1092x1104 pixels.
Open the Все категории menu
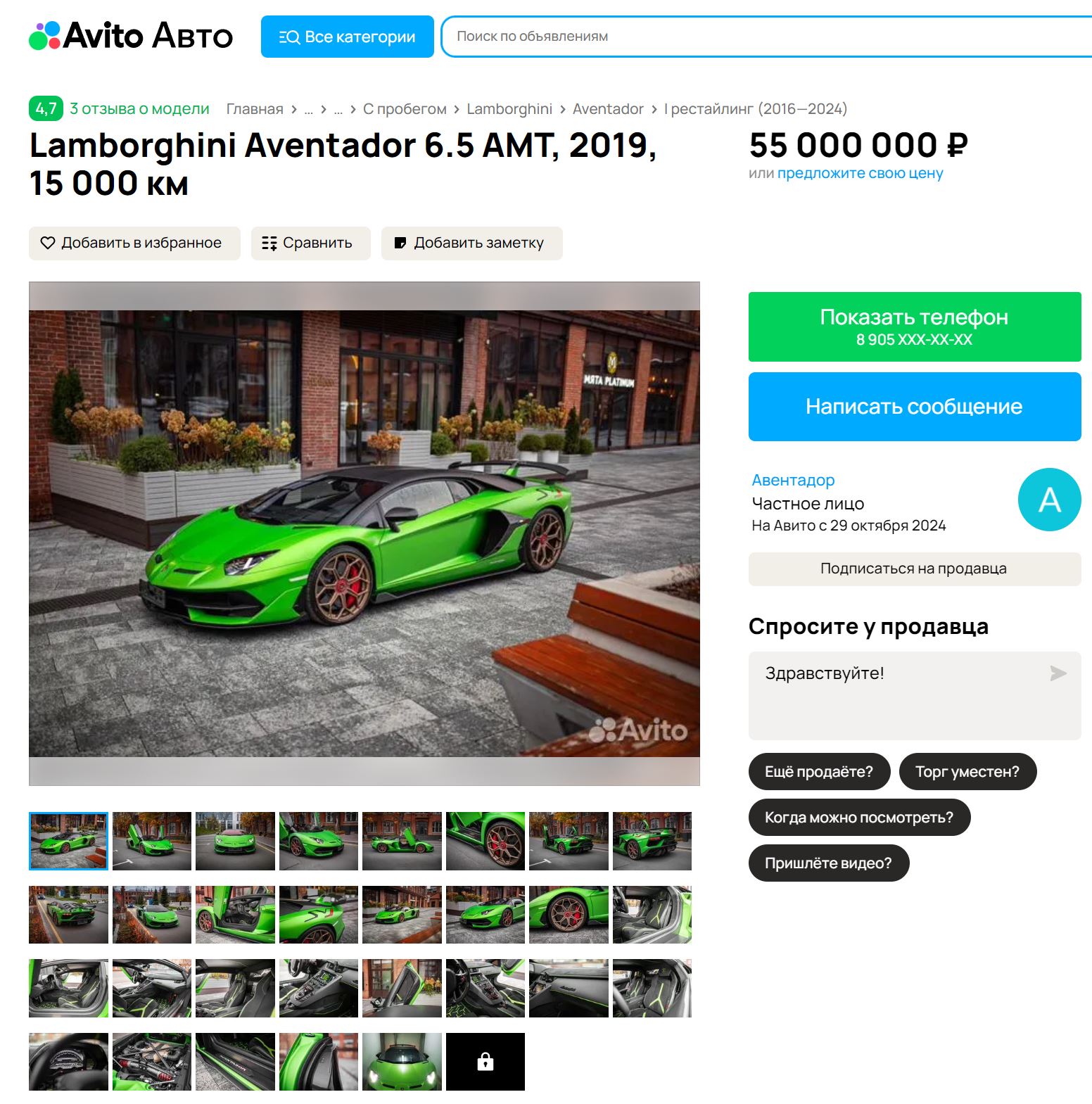tap(347, 37)
